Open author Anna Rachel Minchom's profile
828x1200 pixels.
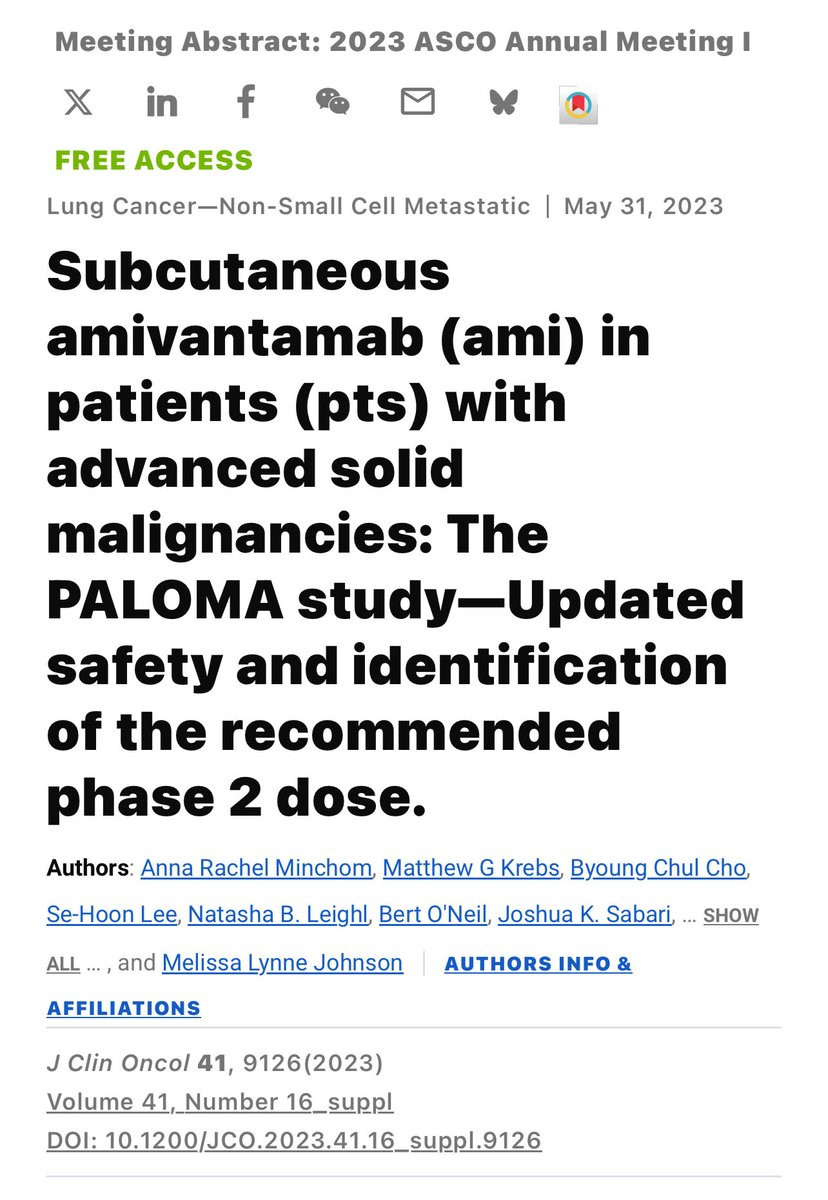[256, 868]
